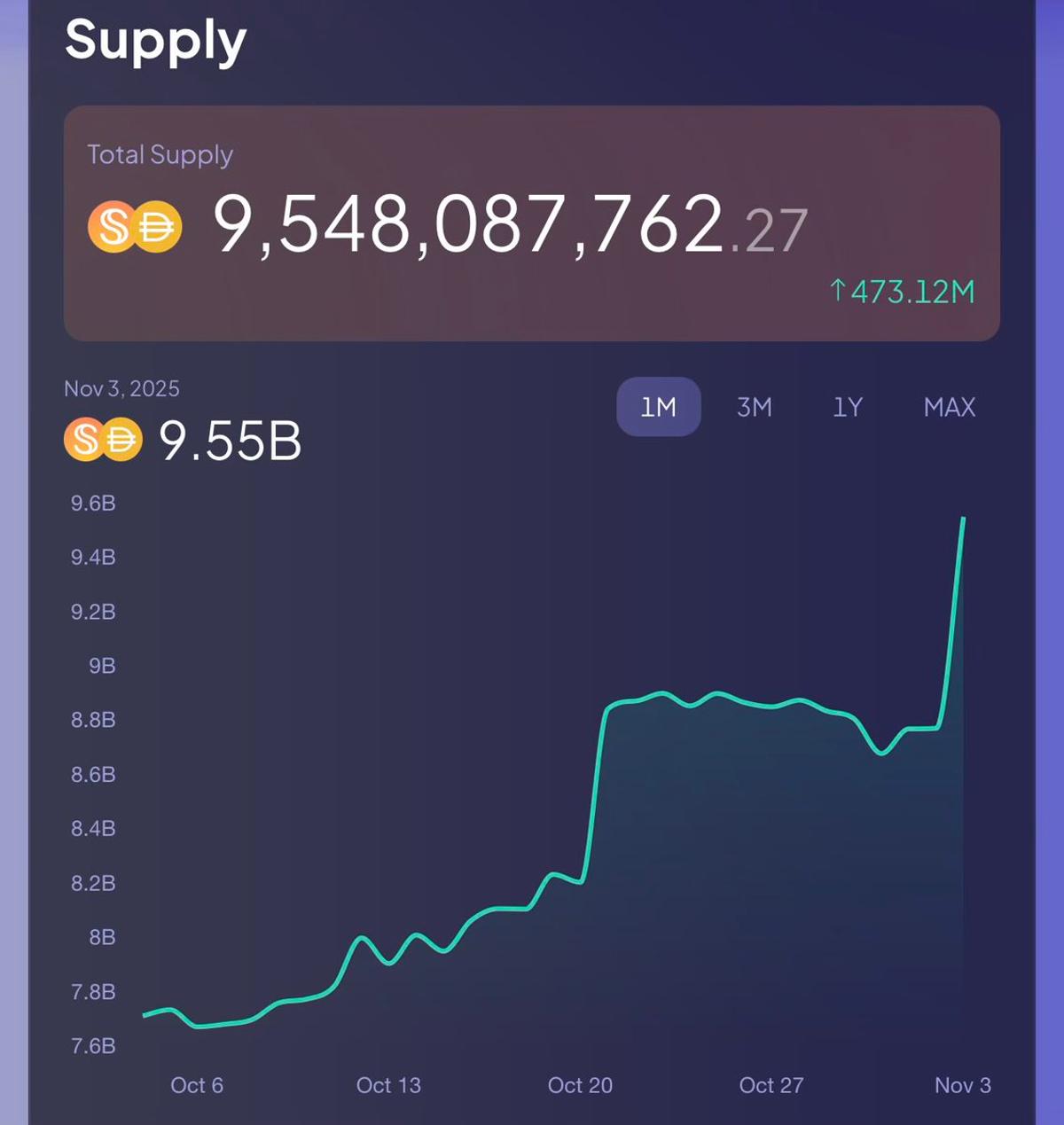This screenshot has width=1064, height=1125.
Task: Switch to the 1Y time range
Action: 848,407
